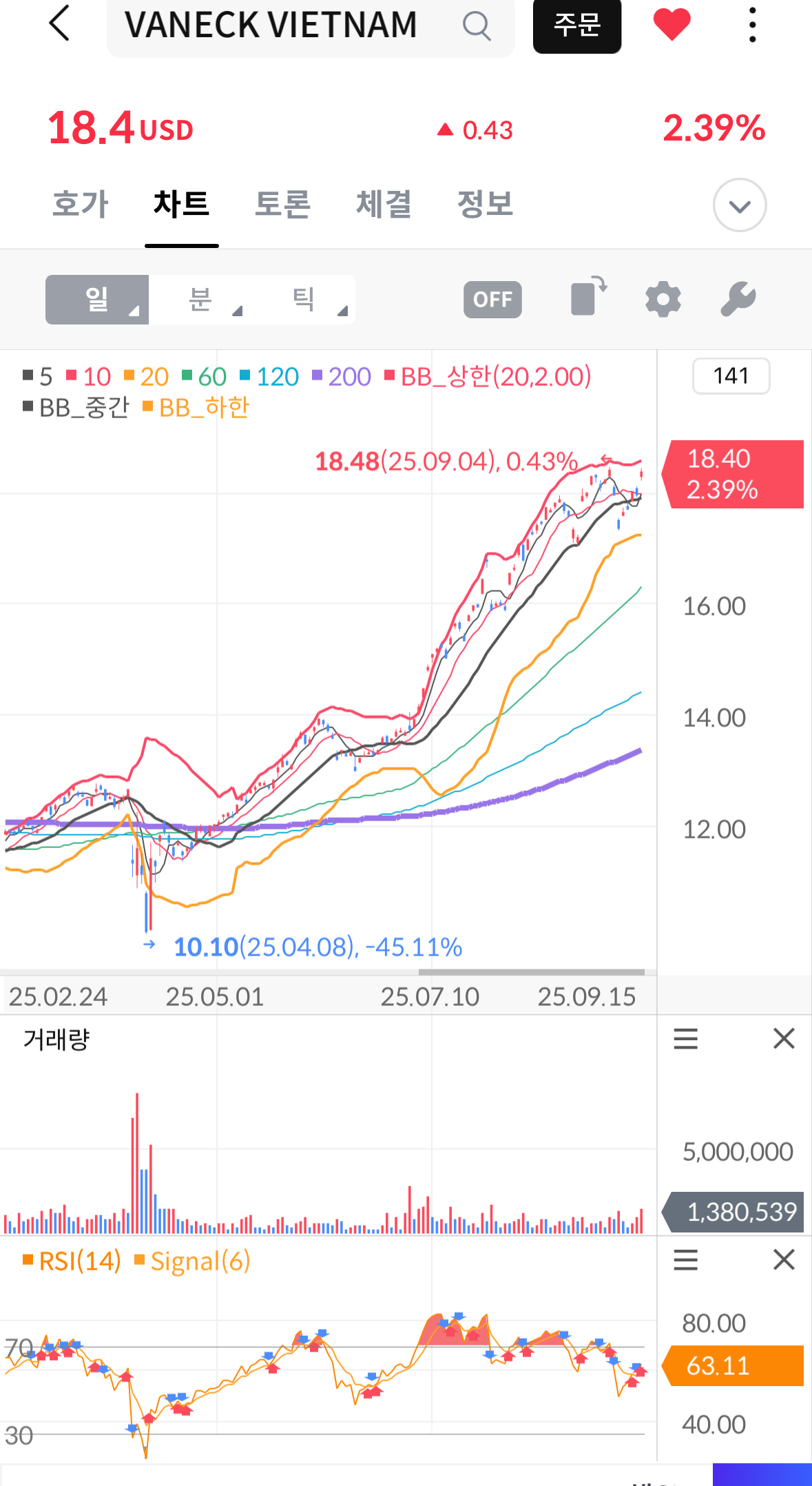
Task: Open the 체결 tab
Action: (x=384, y=205)
